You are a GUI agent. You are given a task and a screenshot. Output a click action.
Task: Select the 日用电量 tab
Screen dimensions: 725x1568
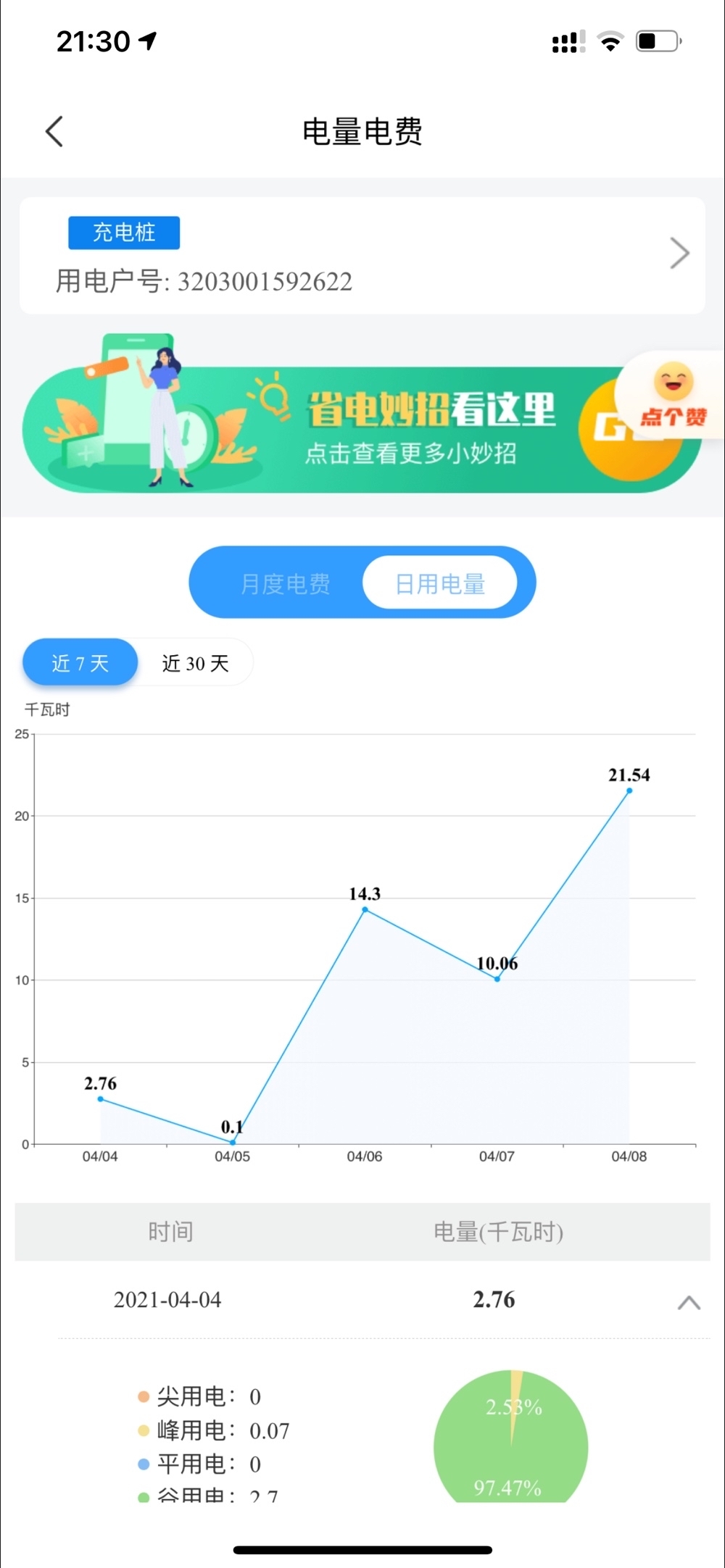(440, 583)
